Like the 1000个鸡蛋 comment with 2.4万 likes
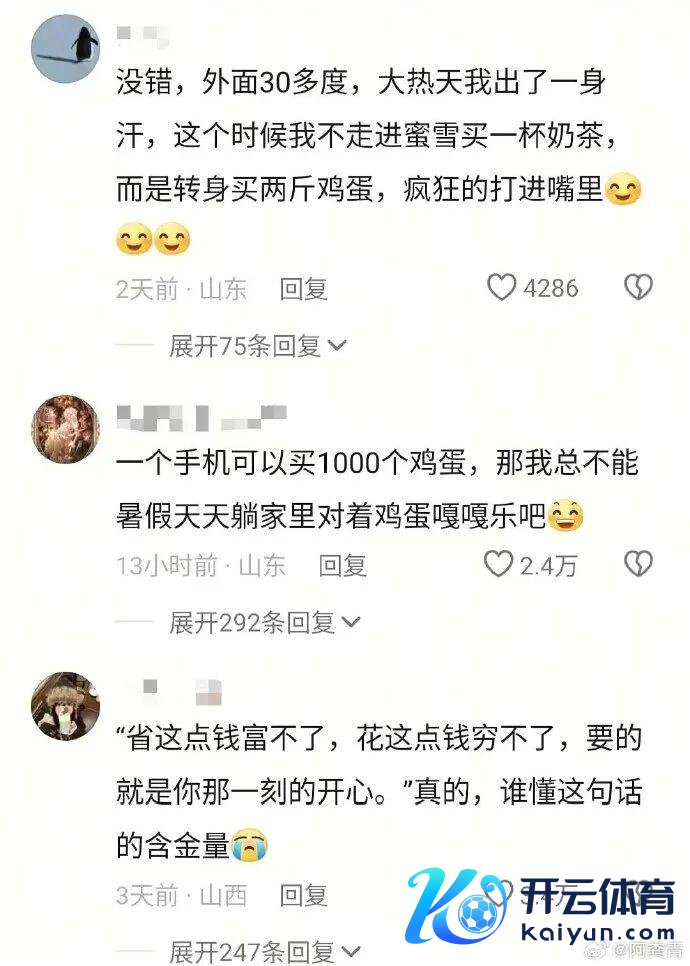The width and height of the screenshot is (690, 966). pos(498,565)
